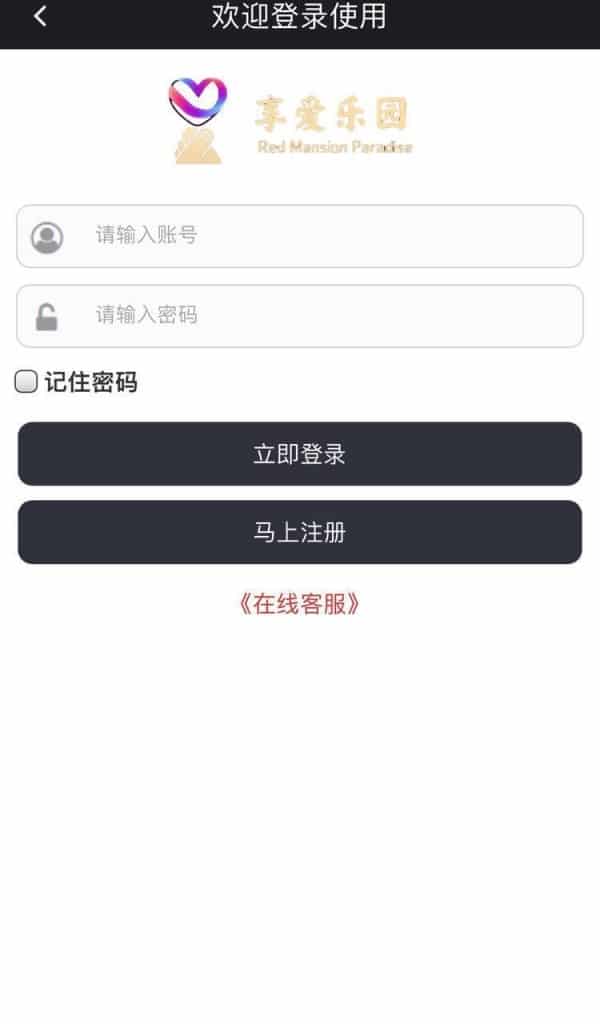Focus the password field 请输入密码
The width and height of the screenshot is (600, 1024).
click(x=300, y=316)
